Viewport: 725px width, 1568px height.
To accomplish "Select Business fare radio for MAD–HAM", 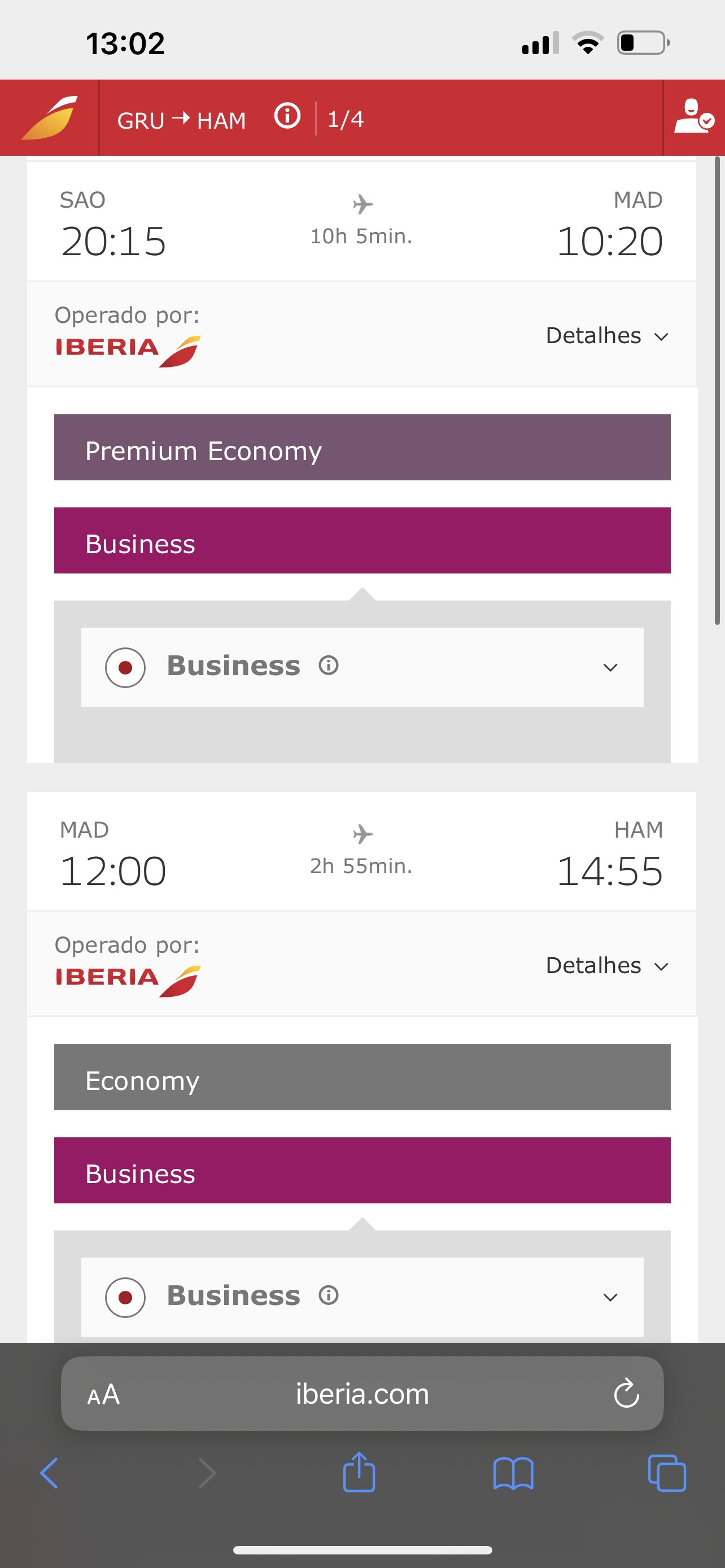I will point(125,1298).
